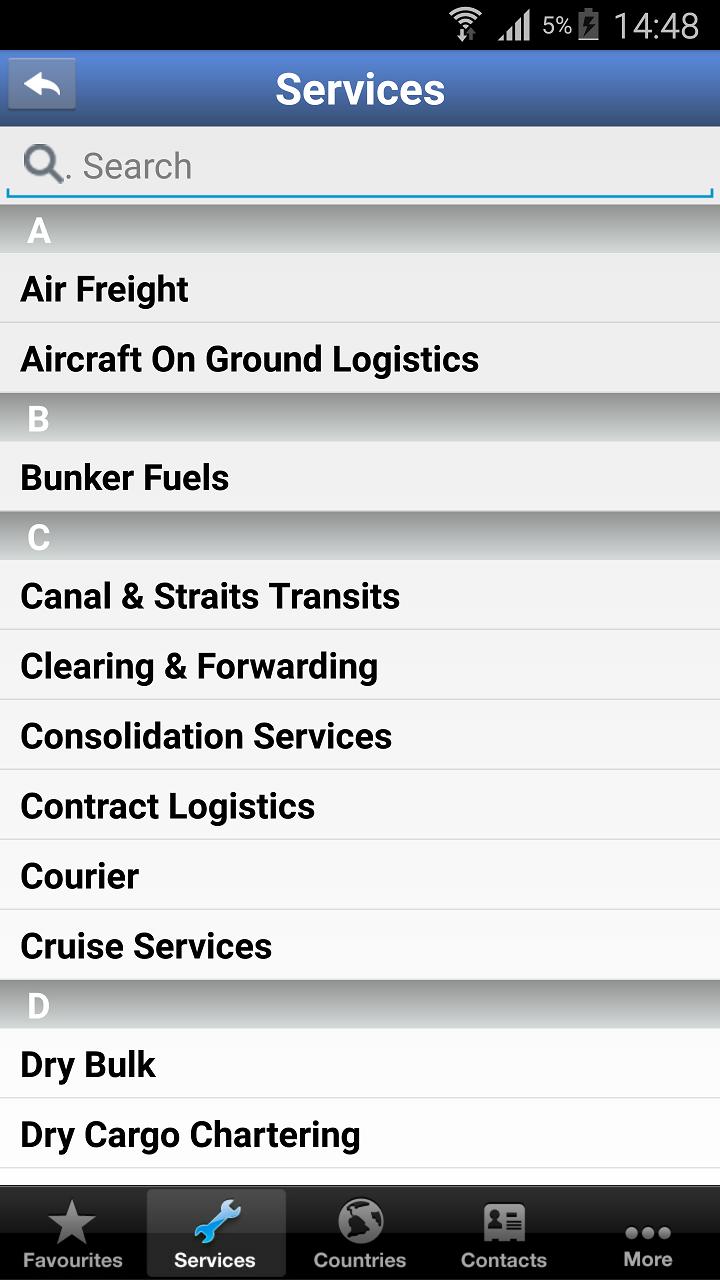Viewport: 720px width, 1280px height.
Task: Expand the More menu
Action: (x=647, y=1232)
